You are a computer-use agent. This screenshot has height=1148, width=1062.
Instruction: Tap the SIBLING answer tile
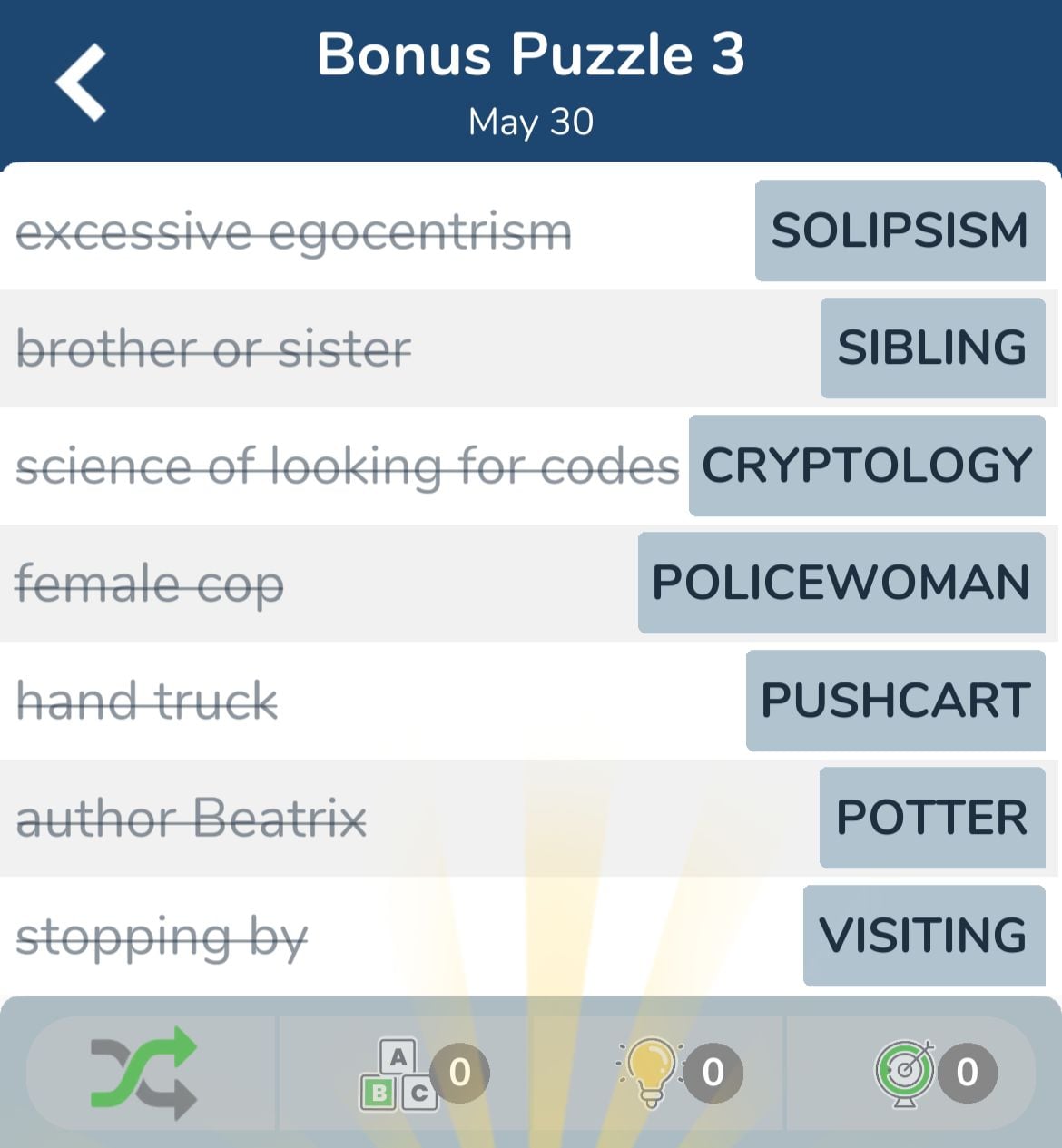pos(932,348)
